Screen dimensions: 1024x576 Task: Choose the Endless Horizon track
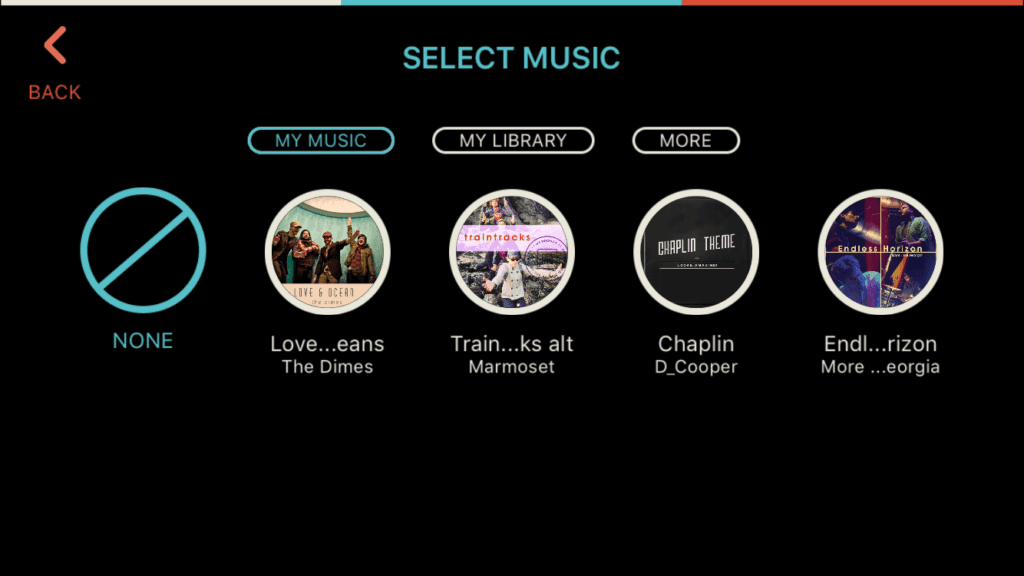click(880, 252)
